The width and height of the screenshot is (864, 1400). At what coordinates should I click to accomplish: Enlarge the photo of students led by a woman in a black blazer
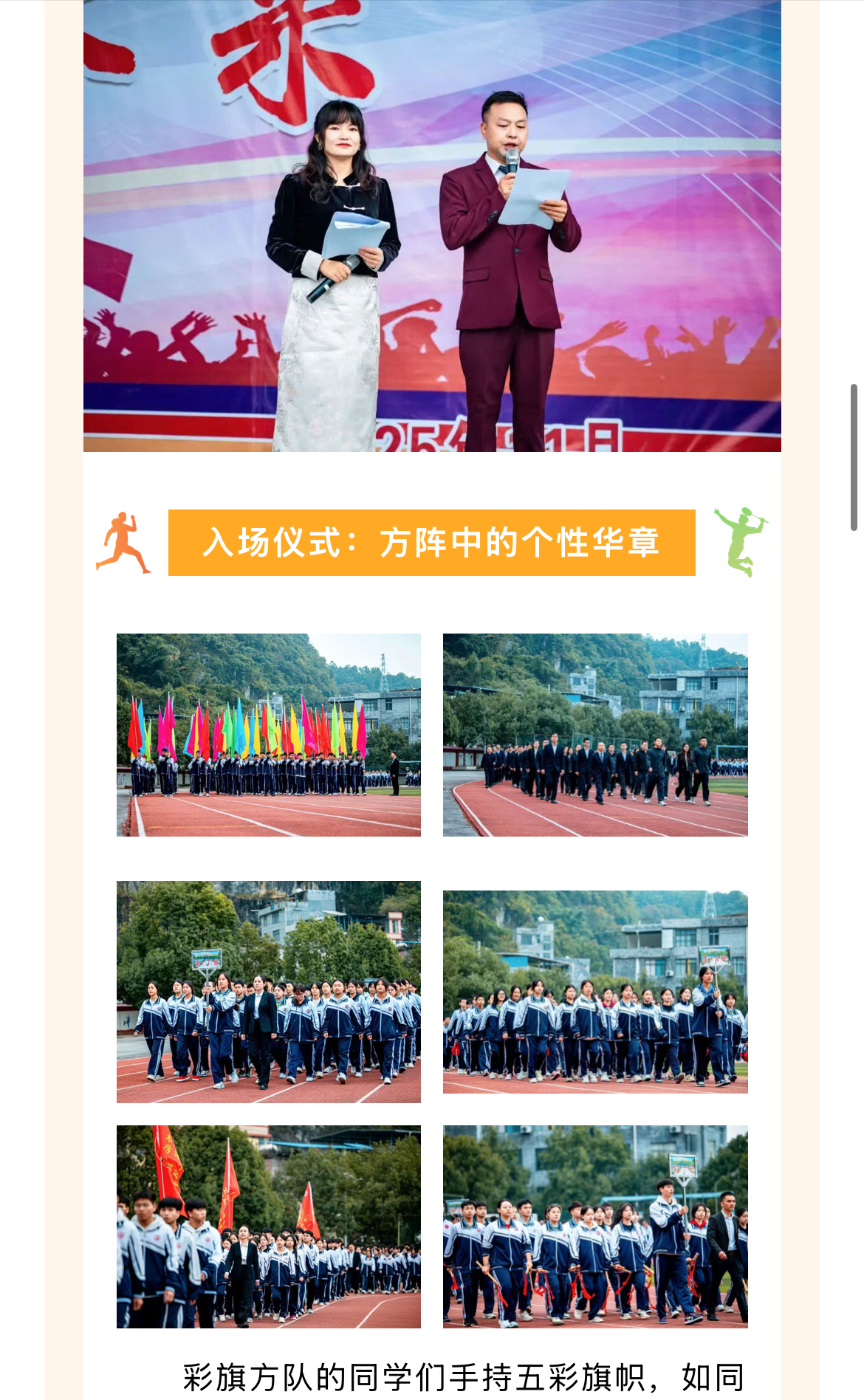click(x=269, y=991)
